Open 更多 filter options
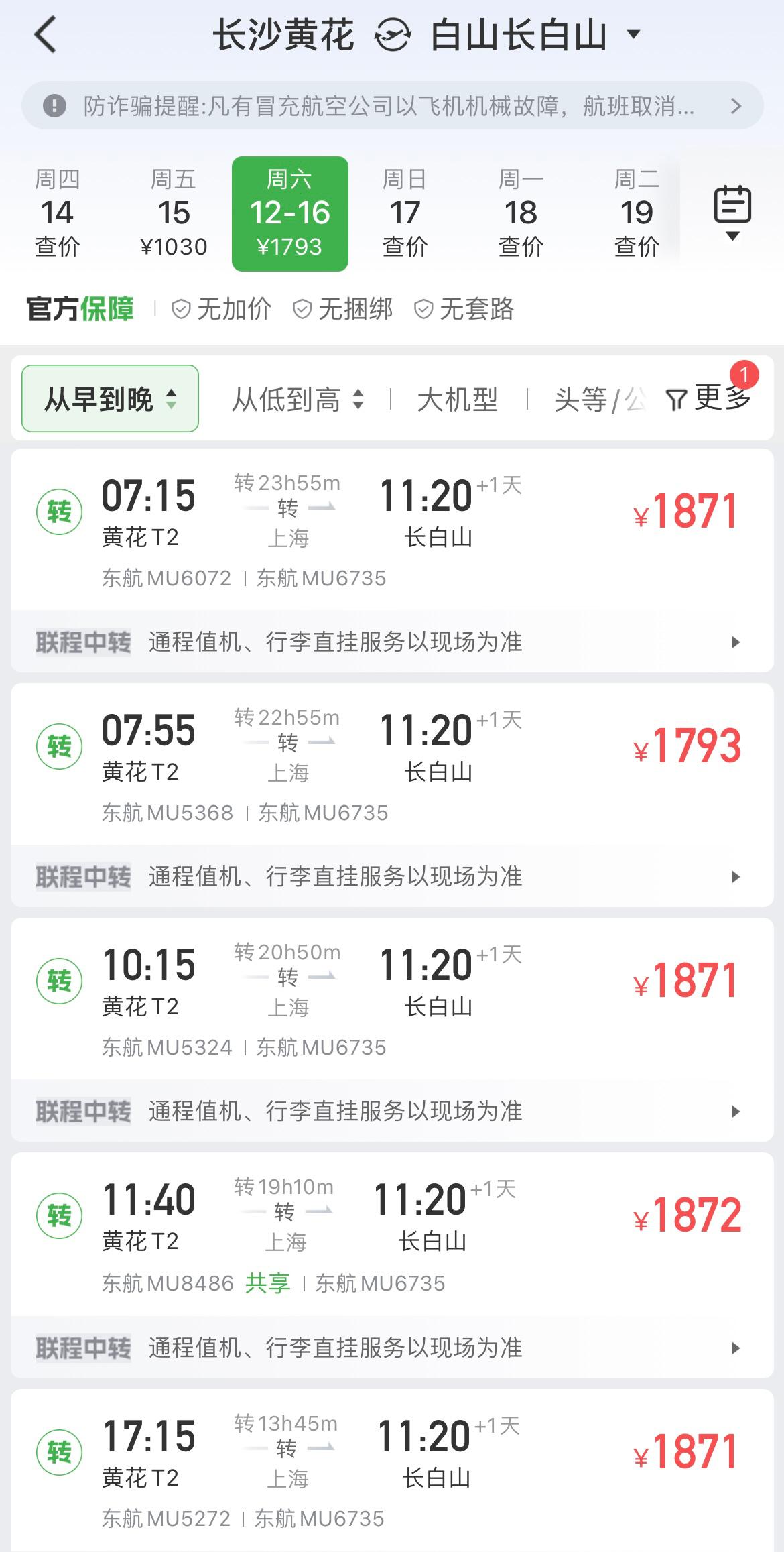 point(710,398)
